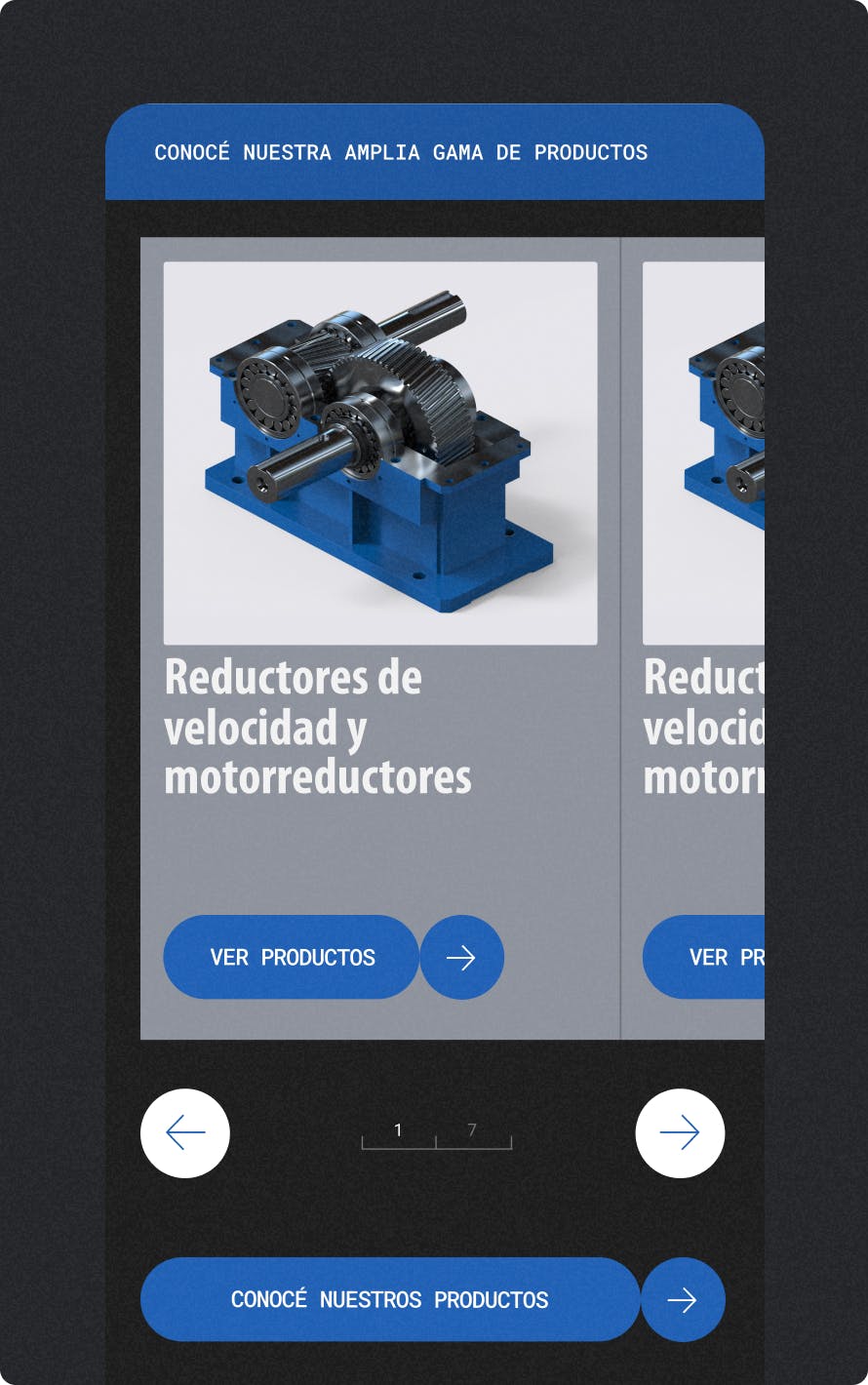868x1385 pixels.
Task: Tap the arrow circle beside VER PRODUCTOS
Action: pyautogui.click(x=461, y=957)
